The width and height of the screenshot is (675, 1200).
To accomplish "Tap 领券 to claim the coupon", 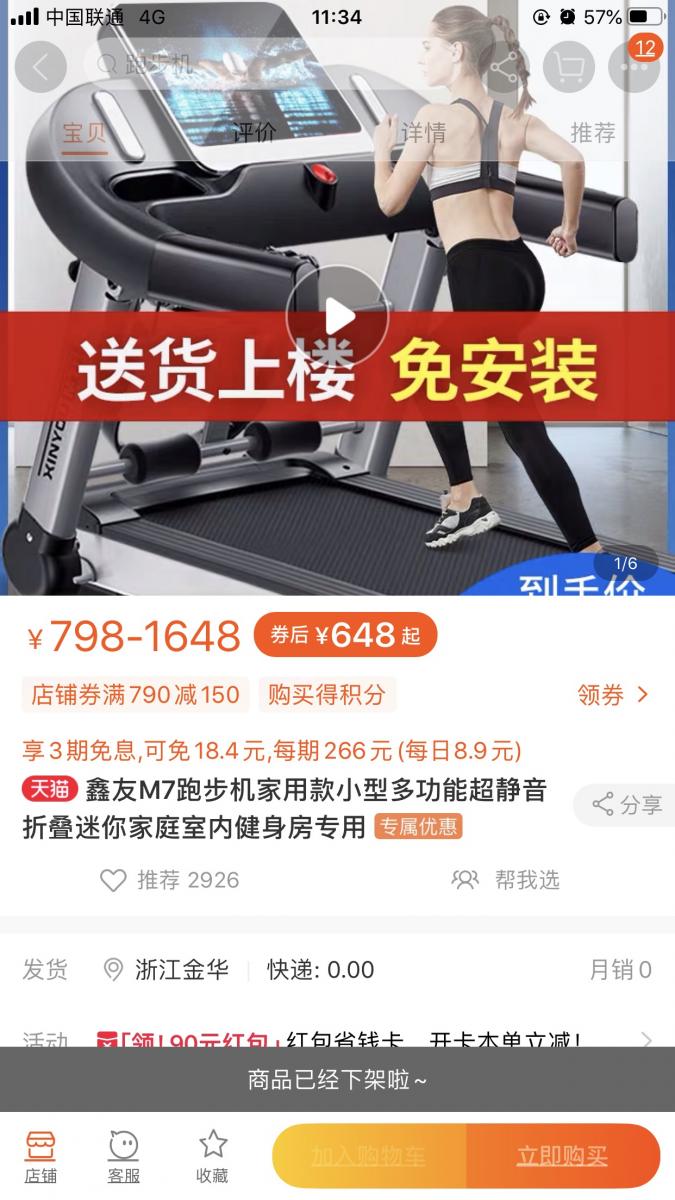I will [x=612, y=695].
